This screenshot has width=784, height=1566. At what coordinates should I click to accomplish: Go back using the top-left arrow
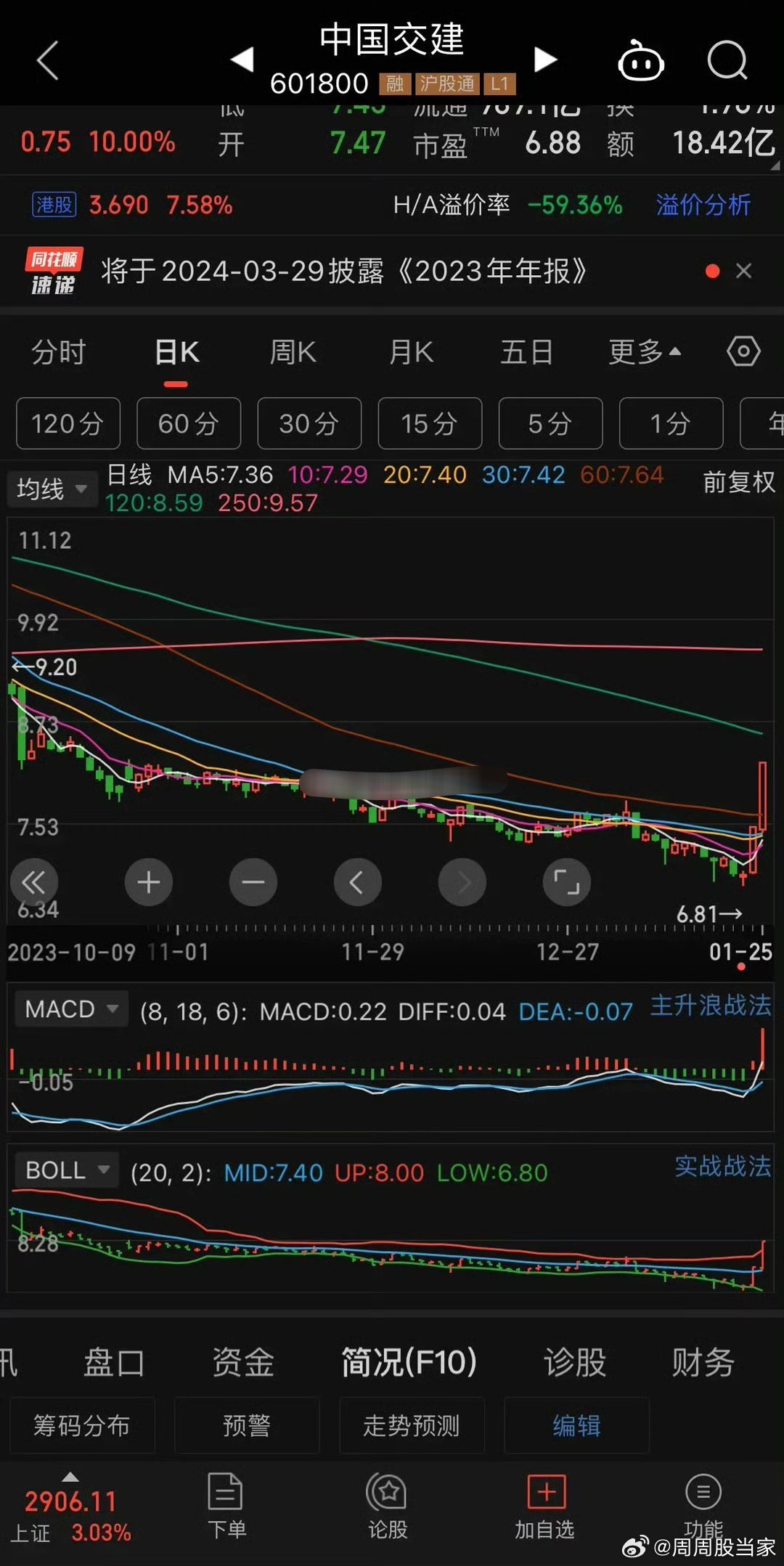[x=48, y=60]
